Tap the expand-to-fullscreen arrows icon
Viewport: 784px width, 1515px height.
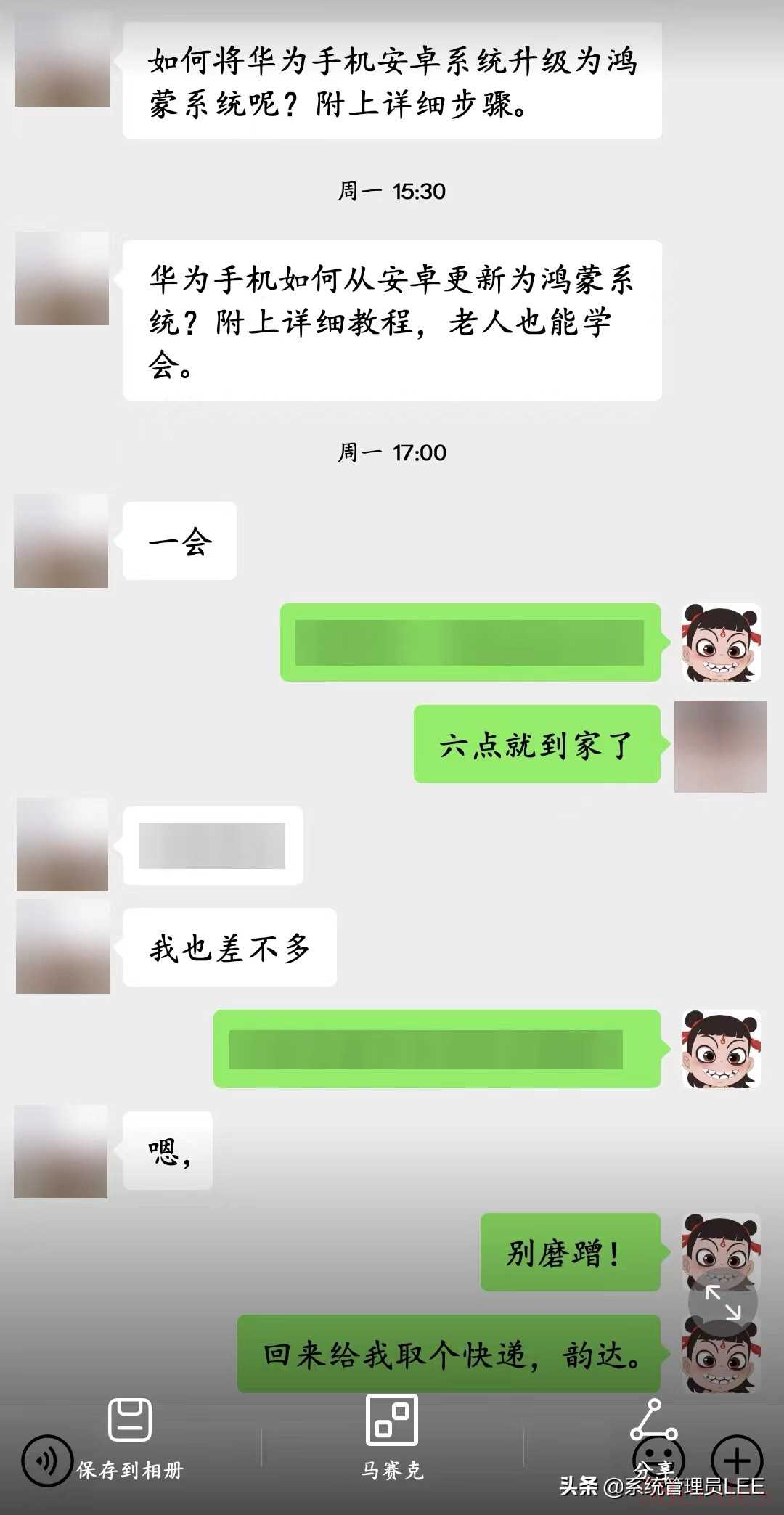point(723,1302)
